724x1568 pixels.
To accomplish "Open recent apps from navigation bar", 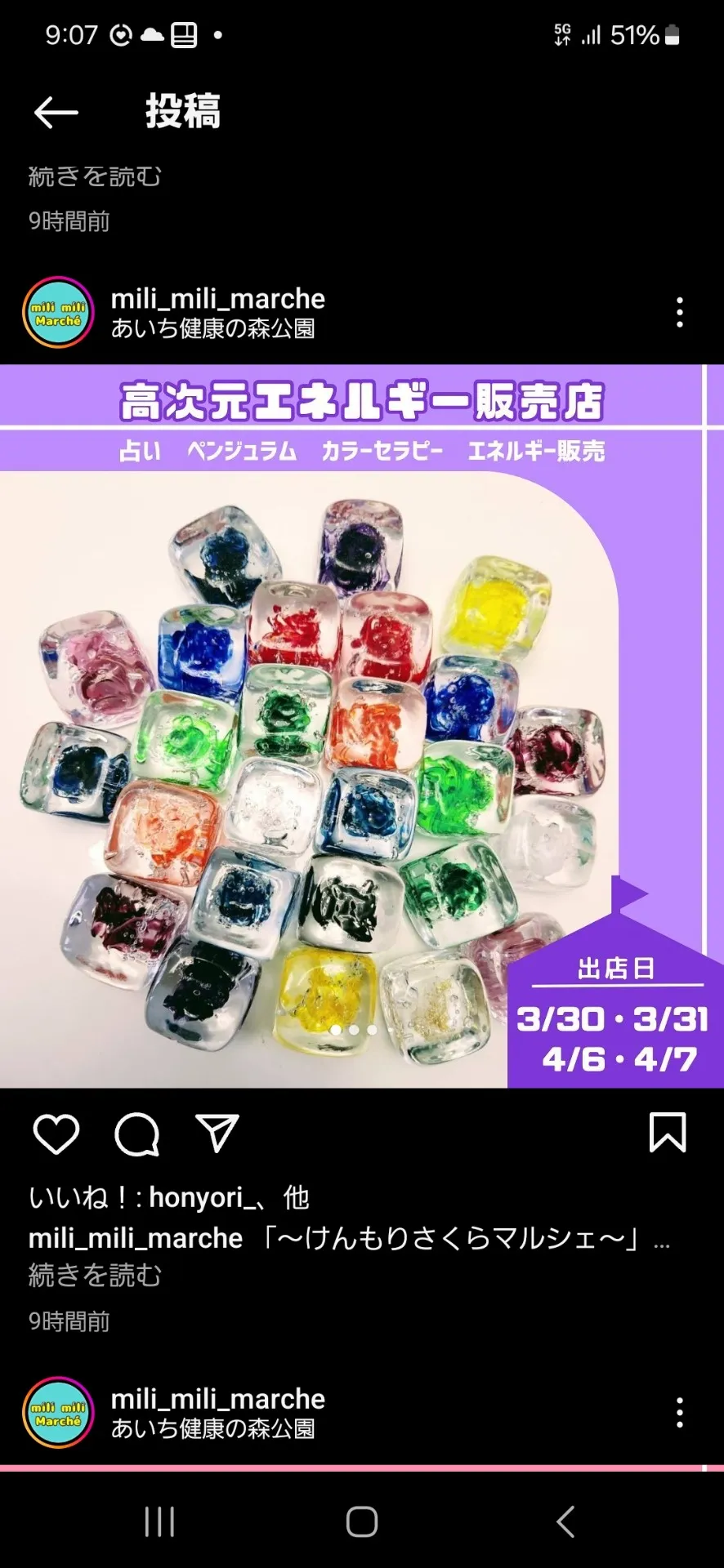I will [x=159, y=1521].
